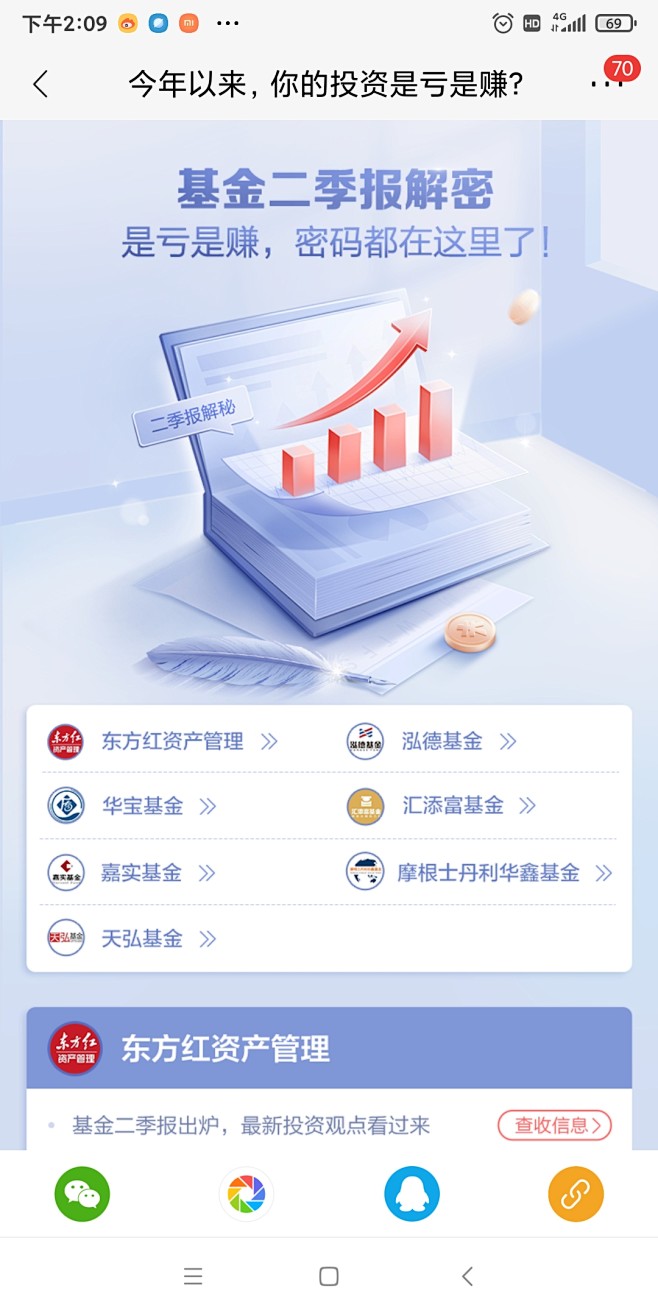The width and height of the screenshot is (658, 1316).
Task: Share via the blue QQ penguin icon
Action: 412,1194
